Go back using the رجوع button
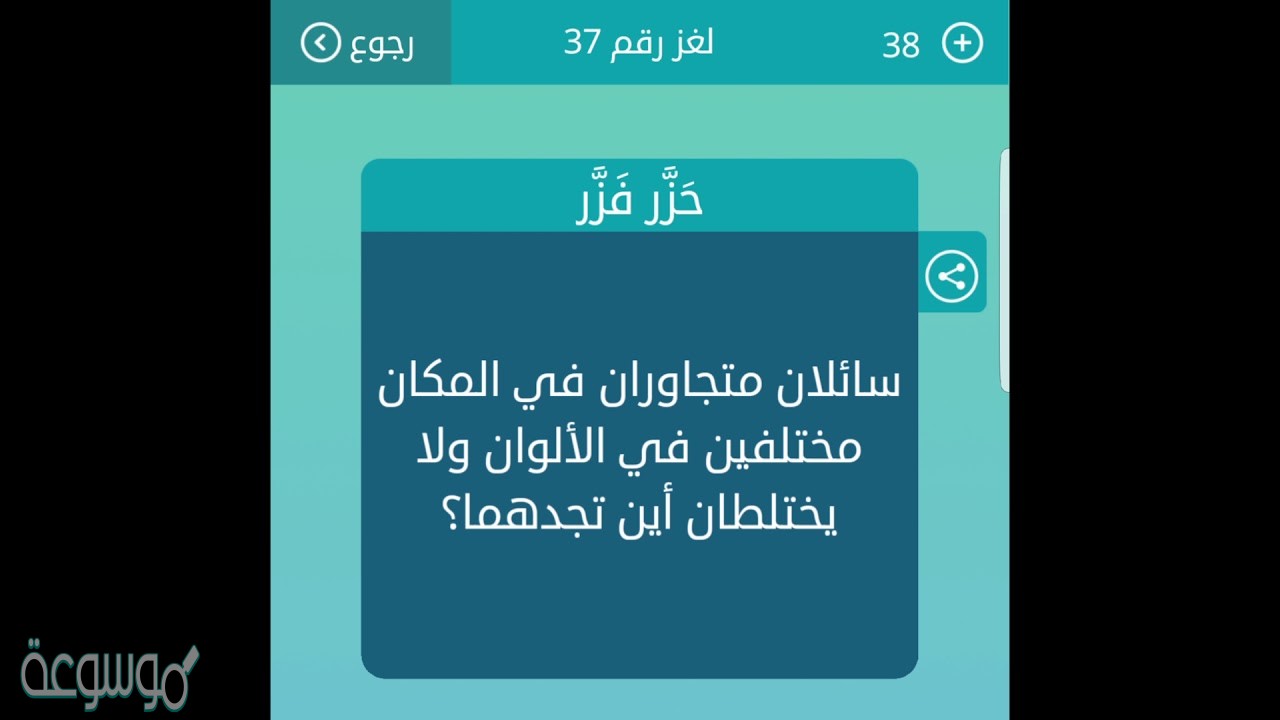Viewport: 1280px width, 720px height. [x=360, y=43]
